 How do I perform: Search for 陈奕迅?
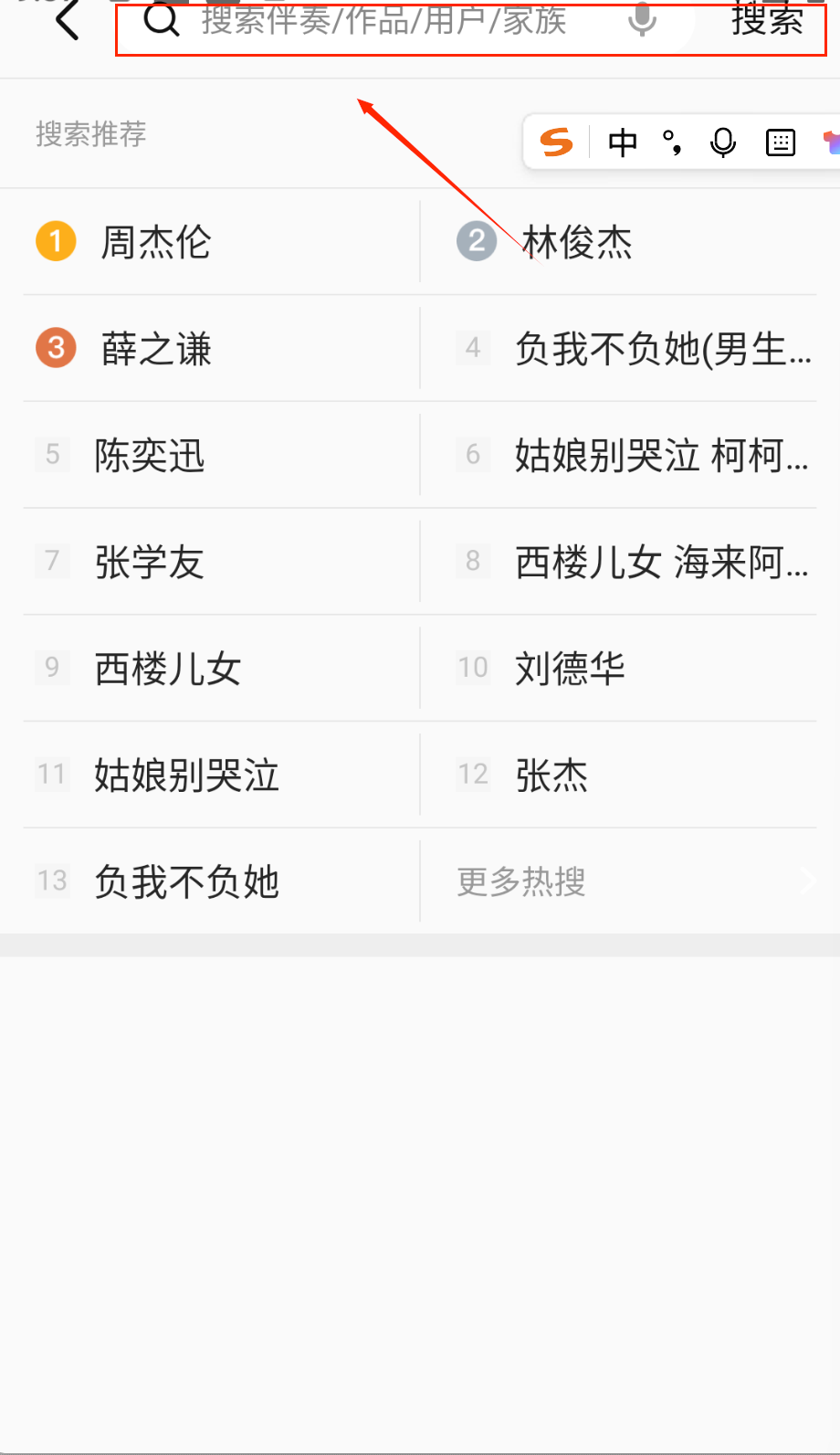coord(150,456)
